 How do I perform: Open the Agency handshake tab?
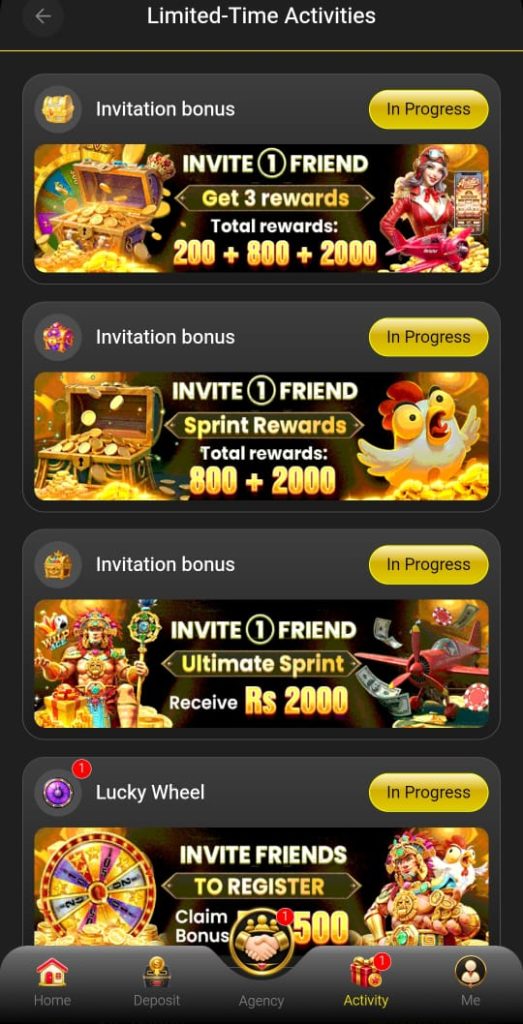pyautogui.click(x=261, y=960)
